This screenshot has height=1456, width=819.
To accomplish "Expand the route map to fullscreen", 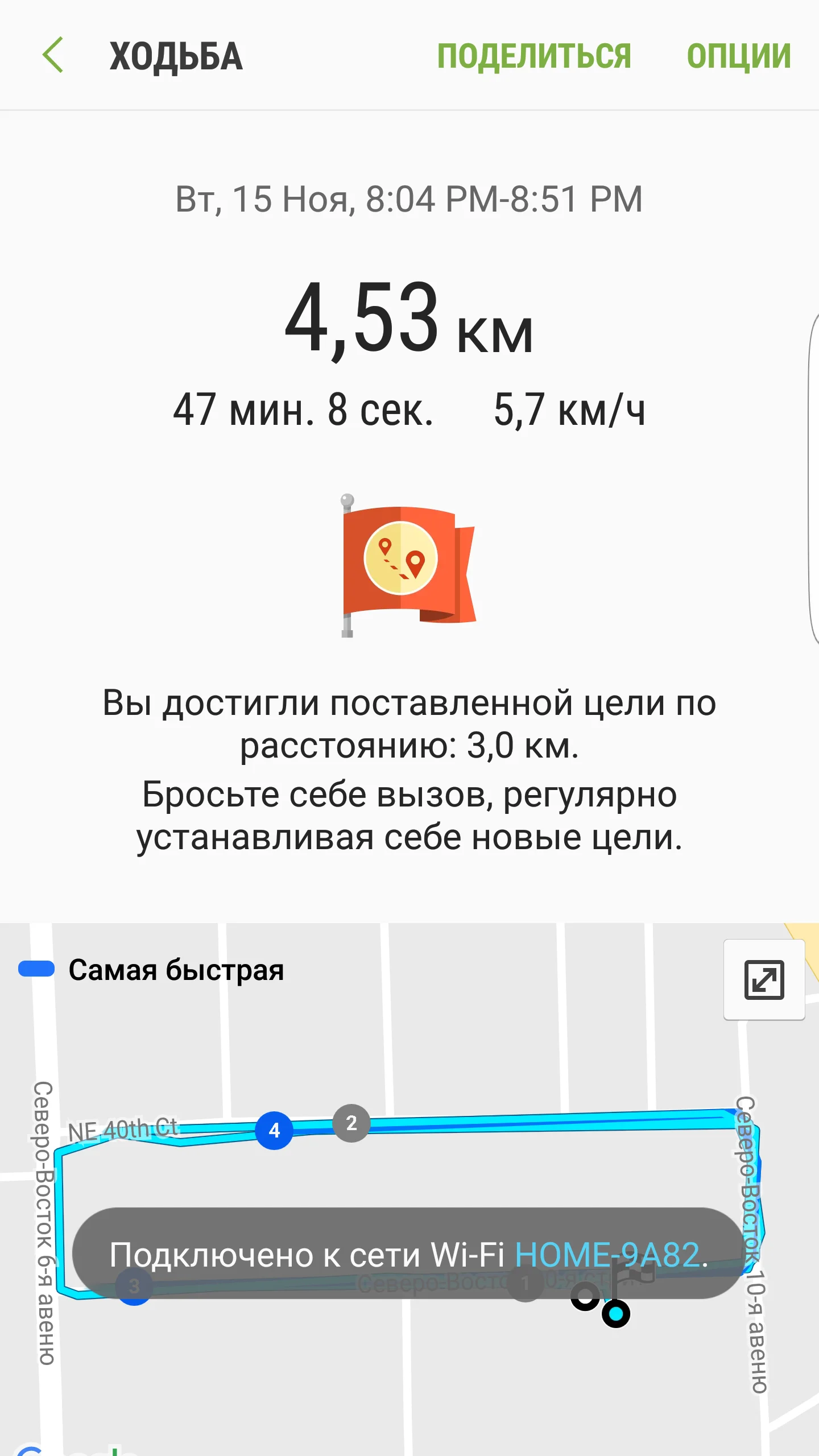I will 764,979.
